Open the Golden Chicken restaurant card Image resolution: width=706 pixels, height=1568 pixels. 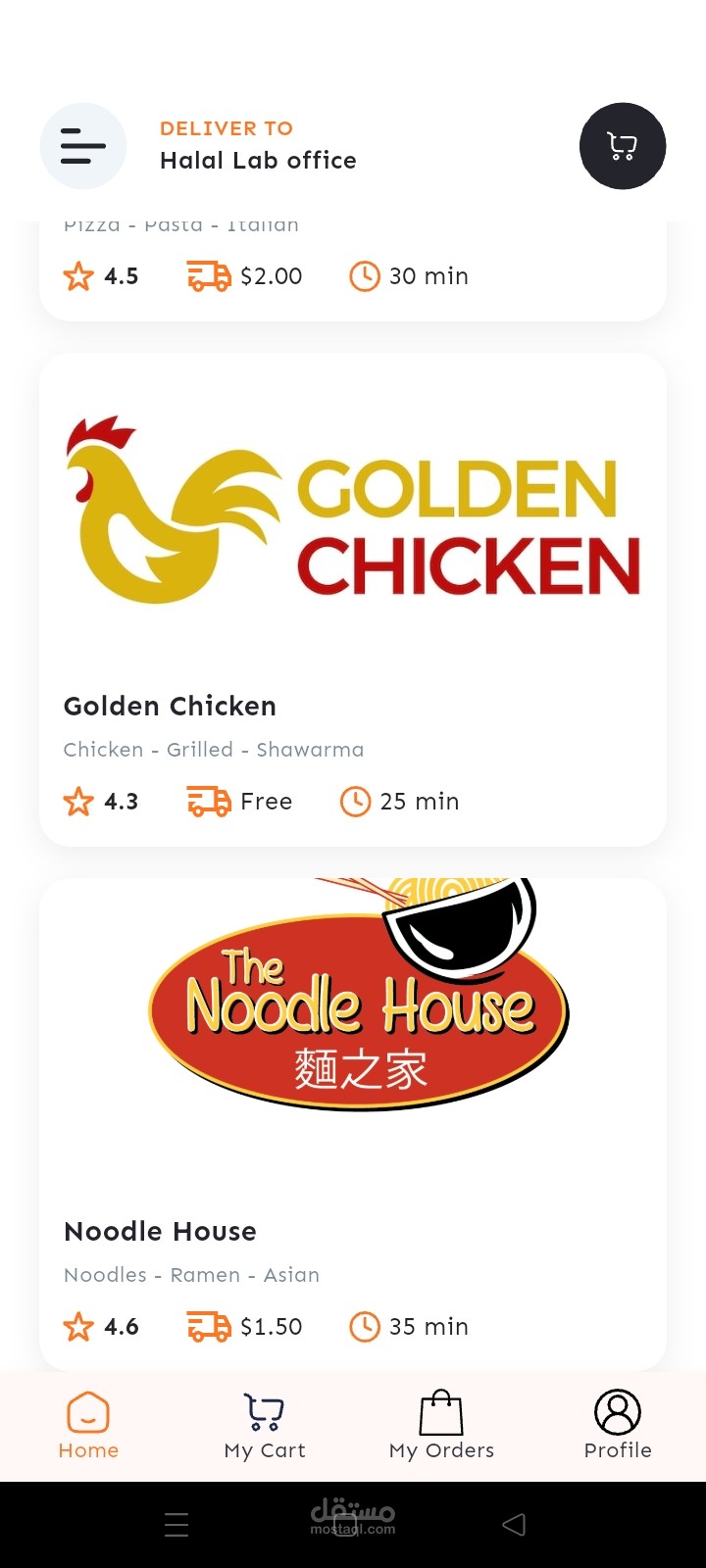[353, 598]
